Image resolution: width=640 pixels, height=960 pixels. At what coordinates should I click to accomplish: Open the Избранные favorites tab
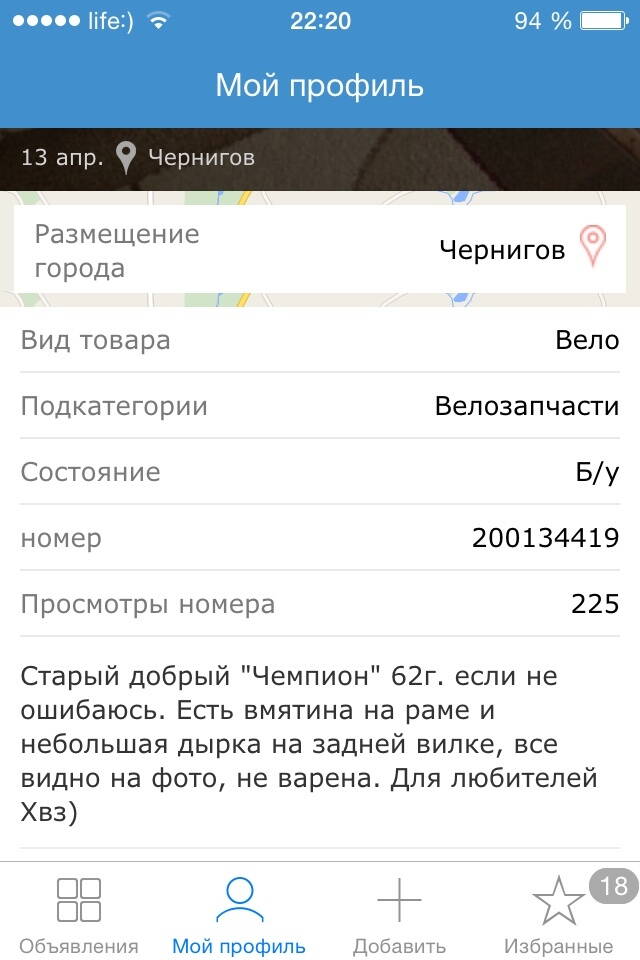point(559,912)
